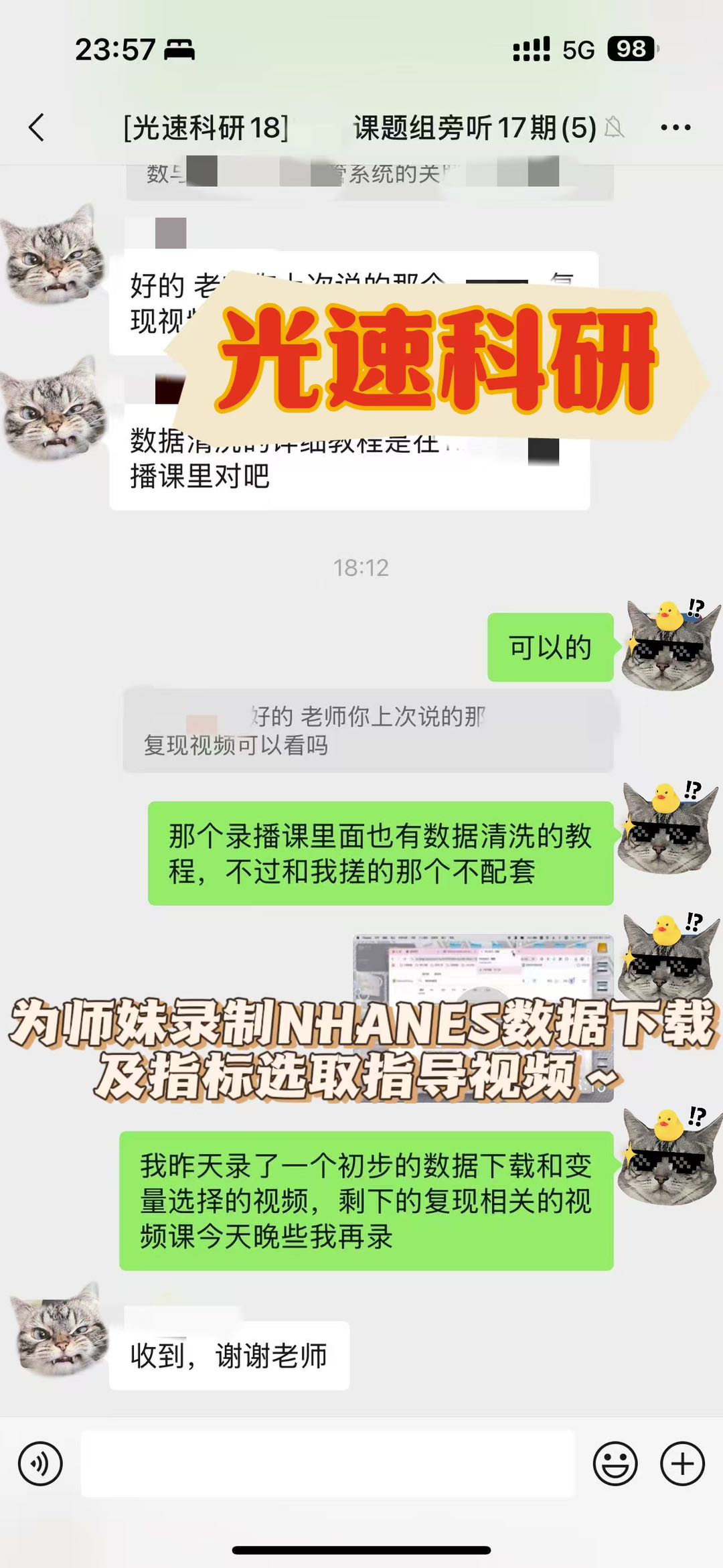
Task: Open the plus attachment menu
Action: click(x=682, y=1464)
